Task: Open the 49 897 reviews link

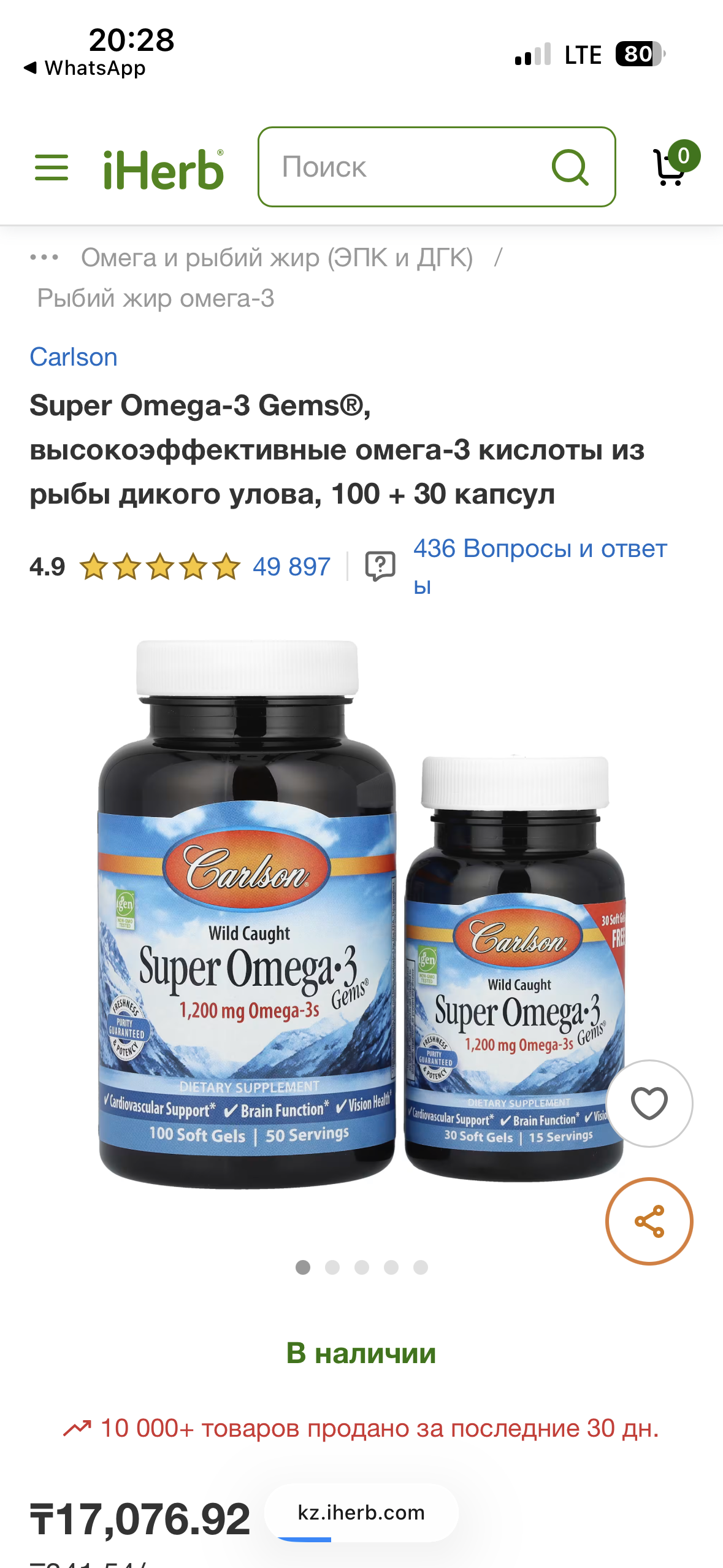Action: (x=291, y=566)
